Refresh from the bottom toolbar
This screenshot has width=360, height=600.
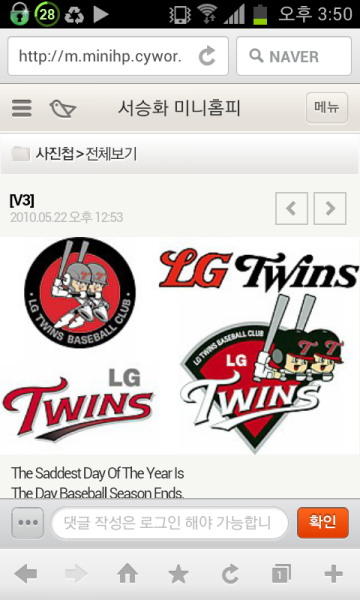(x=230, y=574)
